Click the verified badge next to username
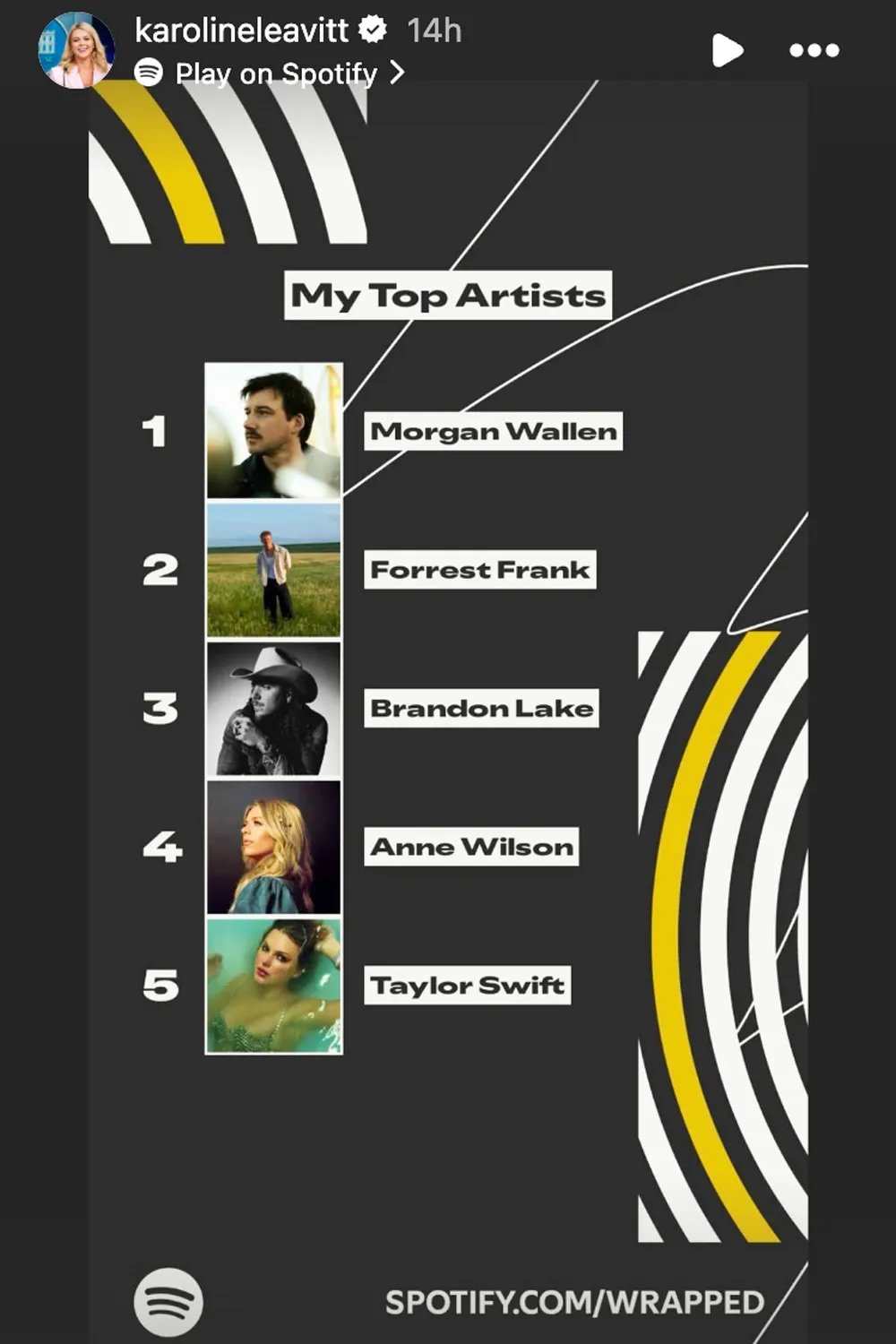896x1344 pixels. coord(371,30)
